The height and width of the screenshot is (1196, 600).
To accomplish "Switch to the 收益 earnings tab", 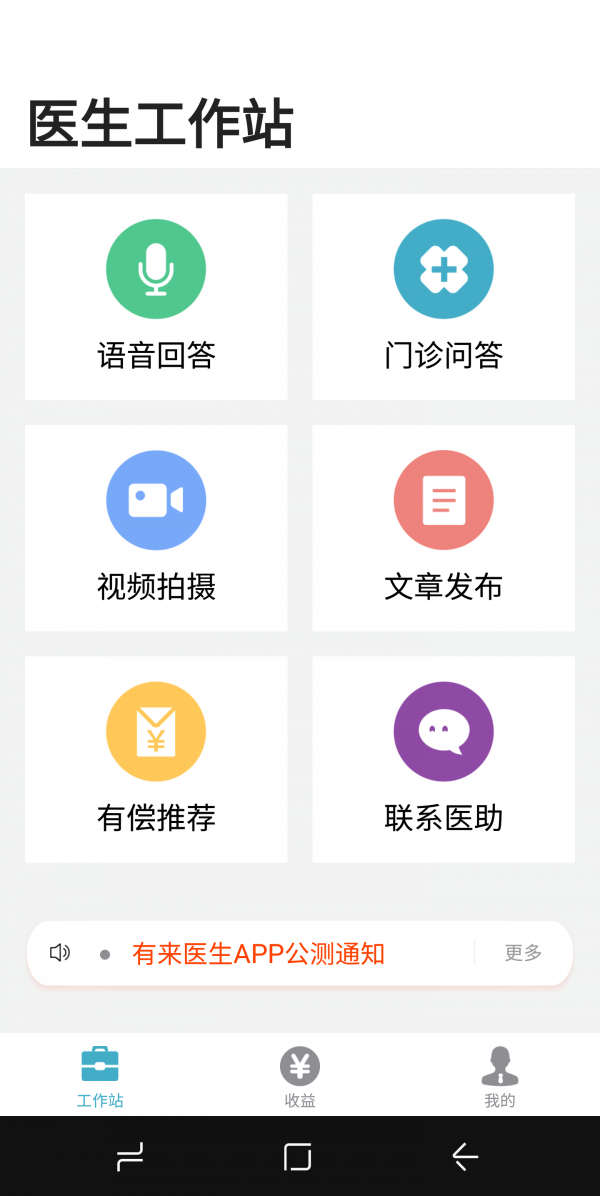I will click(x=300, y=1076).
